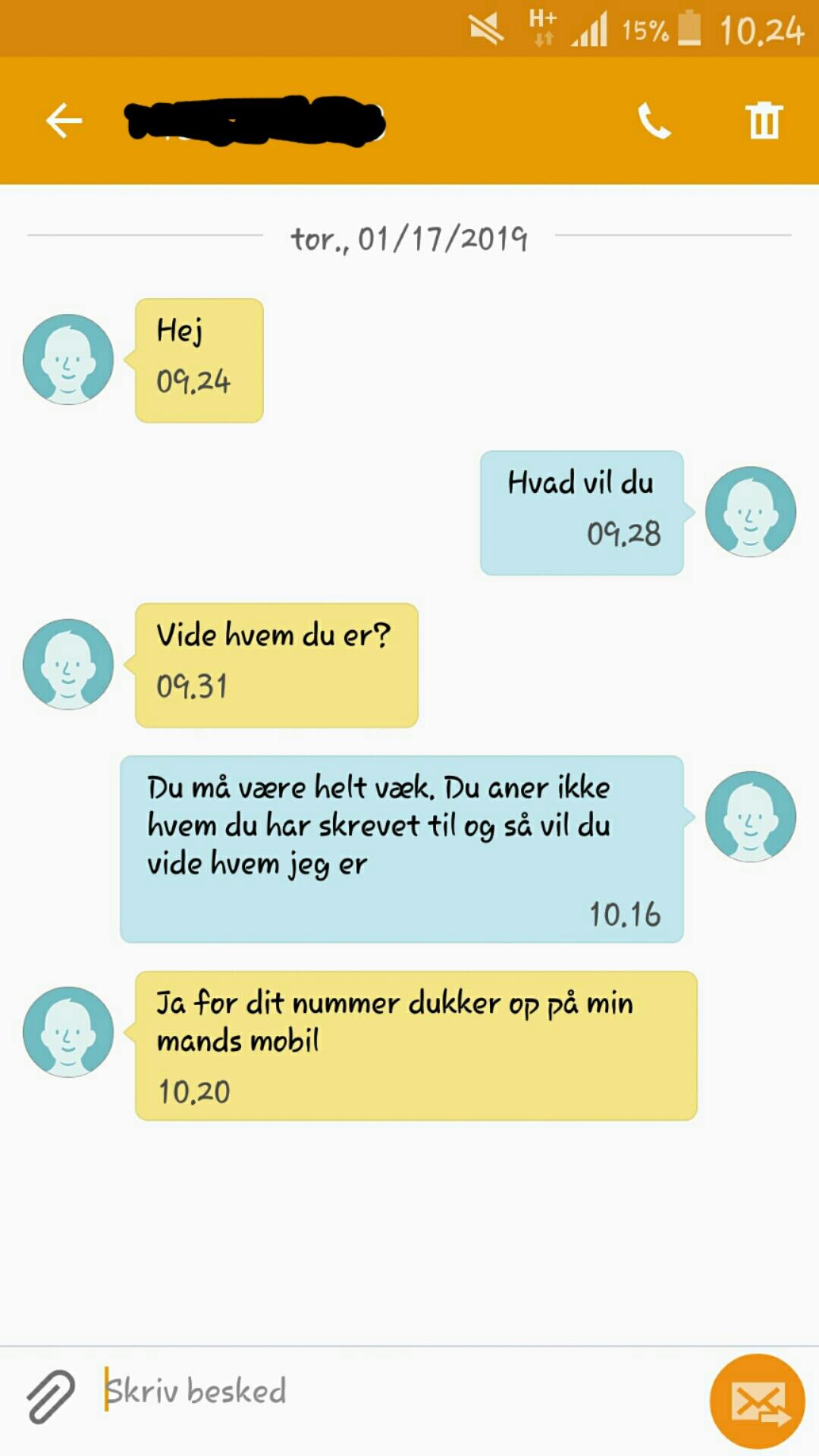Go back using the arrow
The height and width of the screenshot is (1456, 819).
64,121
